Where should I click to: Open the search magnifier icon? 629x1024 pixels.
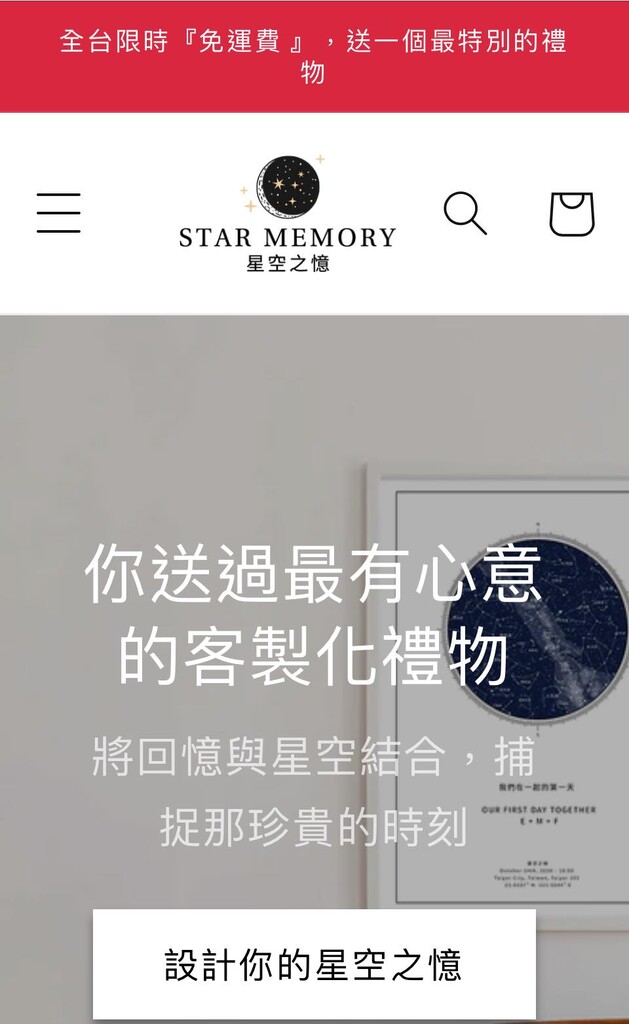pyautogui.click(x=465, y=213)
